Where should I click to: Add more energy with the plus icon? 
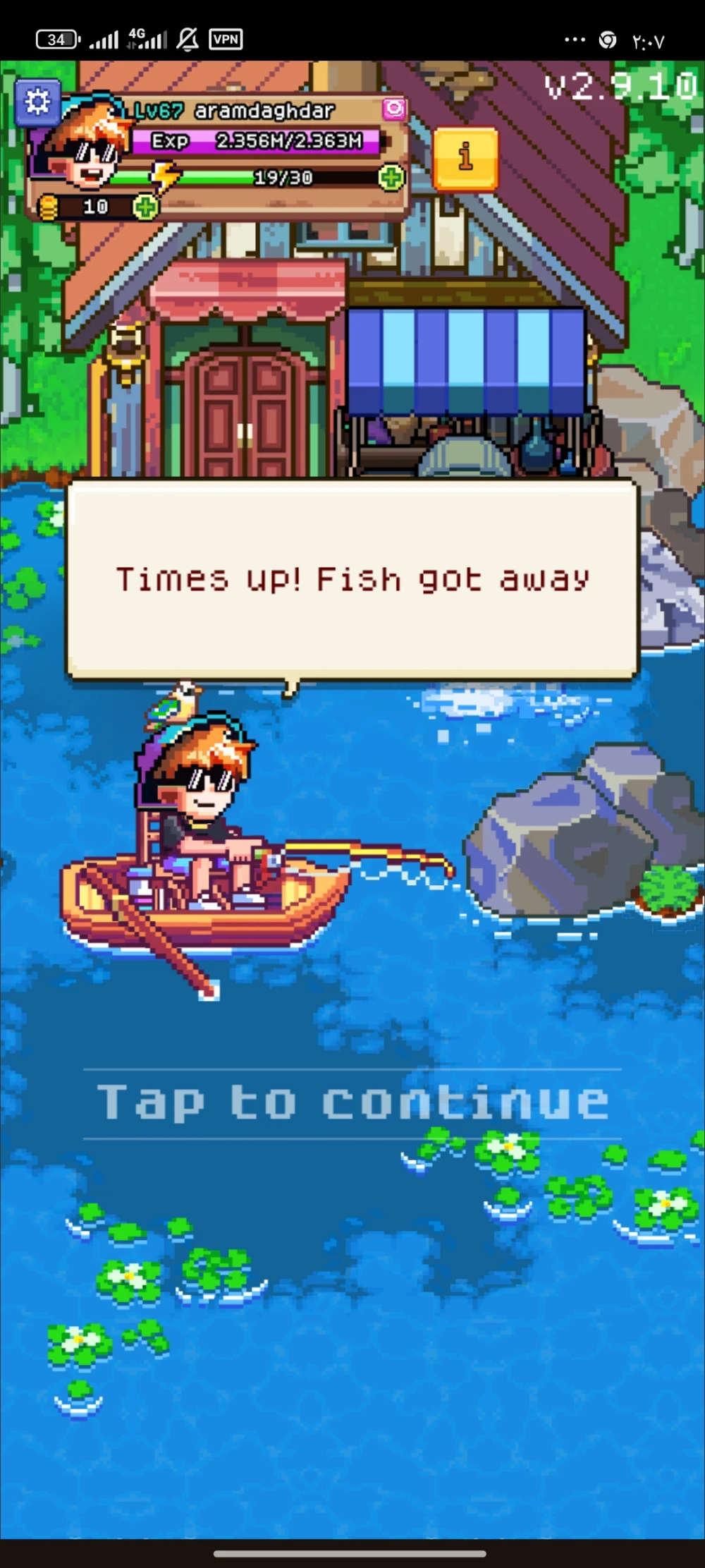(x=391, y=177)
